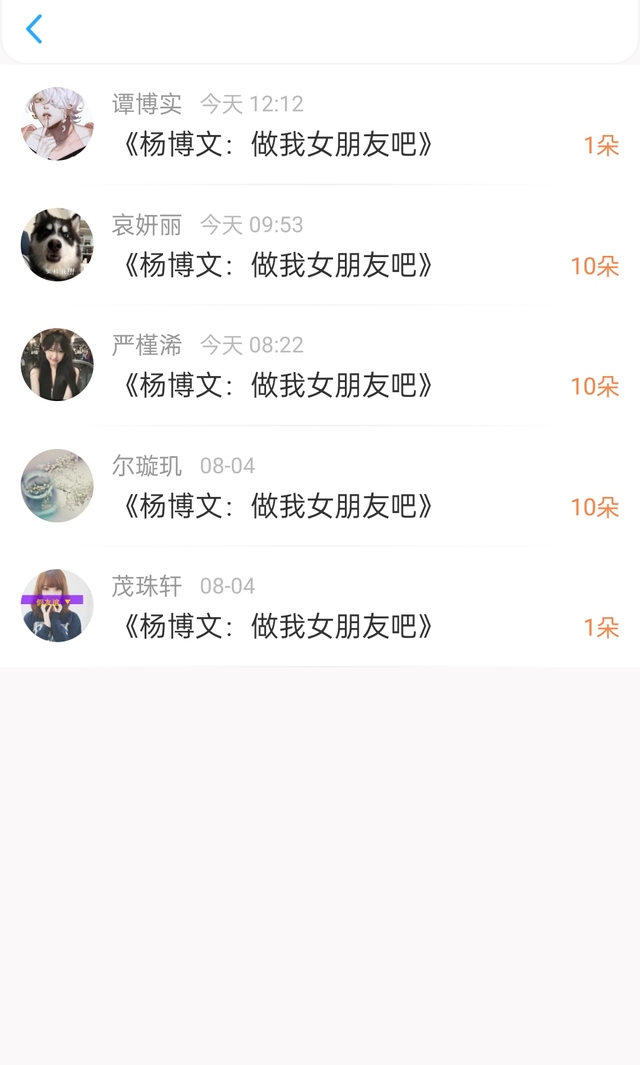The width and height of the screenshot is (640, 1065).
Task: View 茂珠轩's profile avatar
Action: coord(57,606)
